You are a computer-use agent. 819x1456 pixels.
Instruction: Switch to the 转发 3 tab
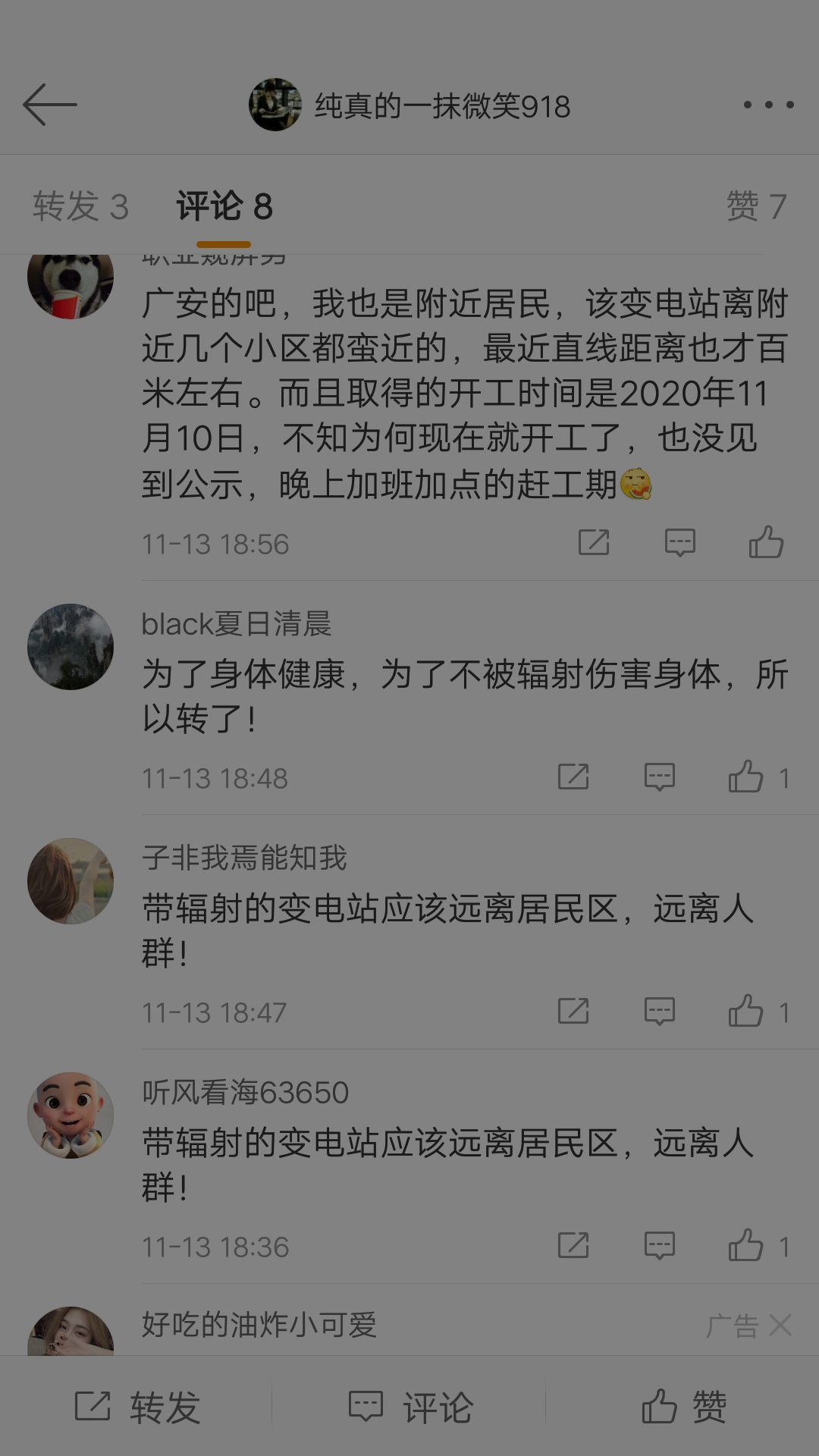[80, 206]
